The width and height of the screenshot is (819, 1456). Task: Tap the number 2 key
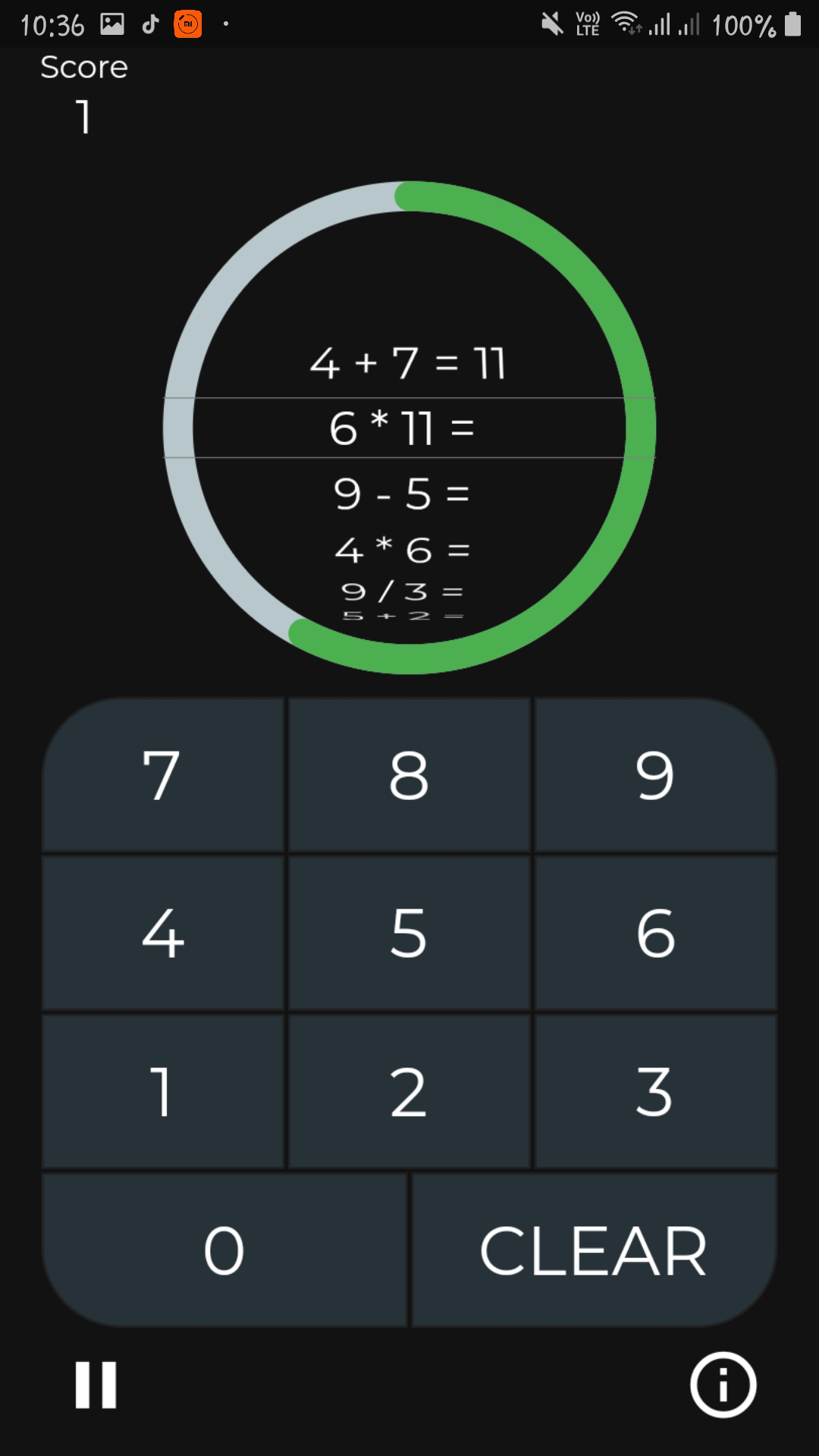click(x=409, y=1092)
